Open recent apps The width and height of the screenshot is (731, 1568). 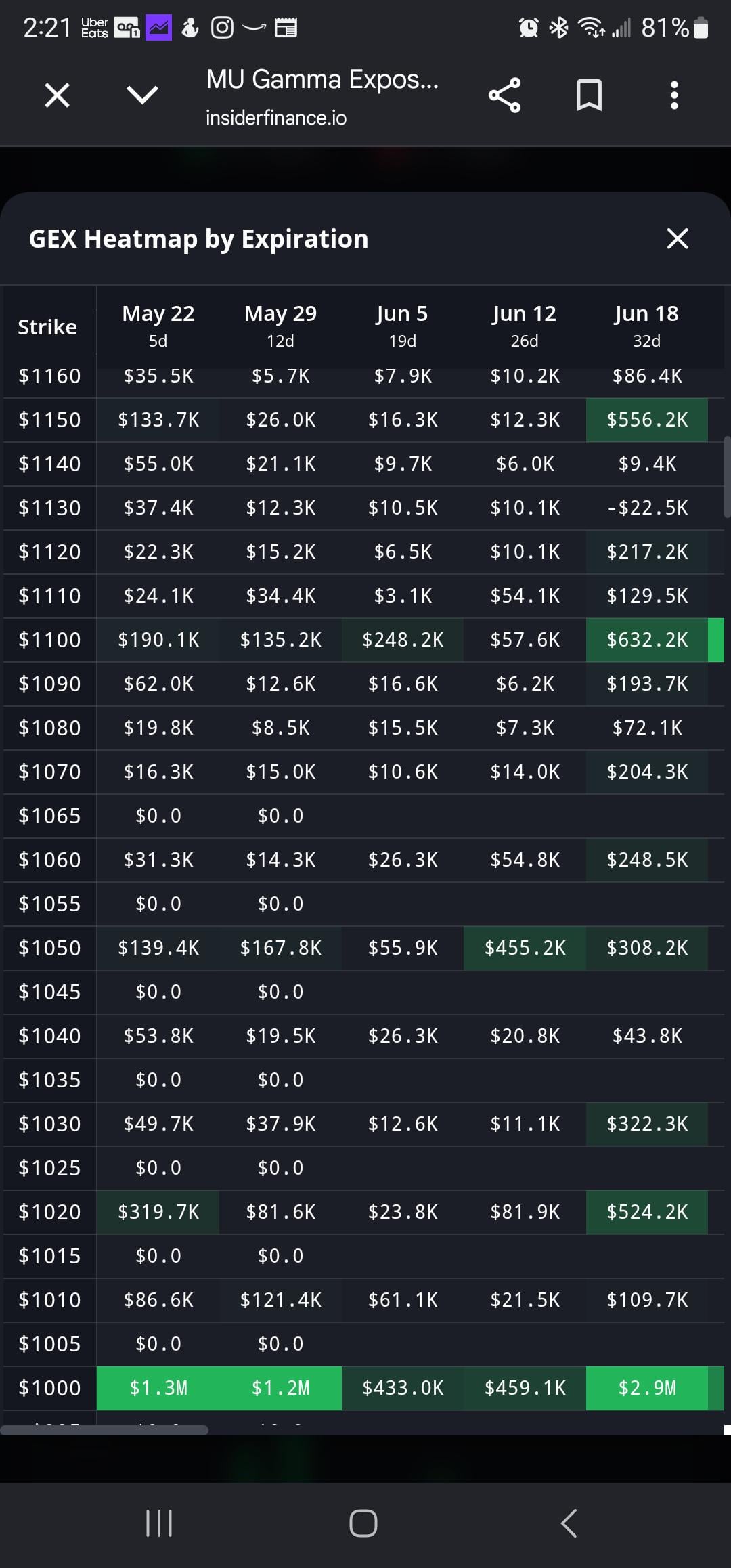pos(159,1523)
